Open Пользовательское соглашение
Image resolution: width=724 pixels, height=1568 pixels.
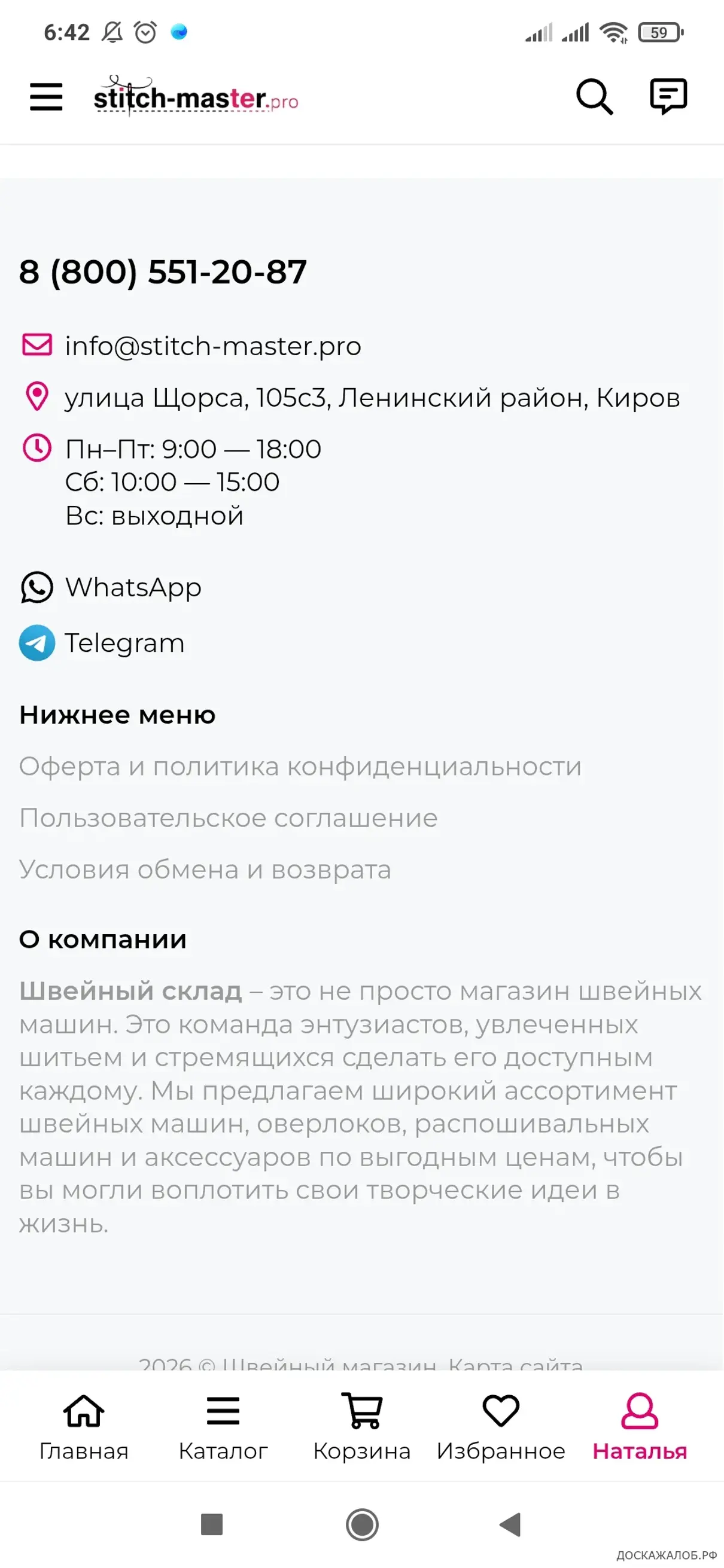tap(229, 818)
